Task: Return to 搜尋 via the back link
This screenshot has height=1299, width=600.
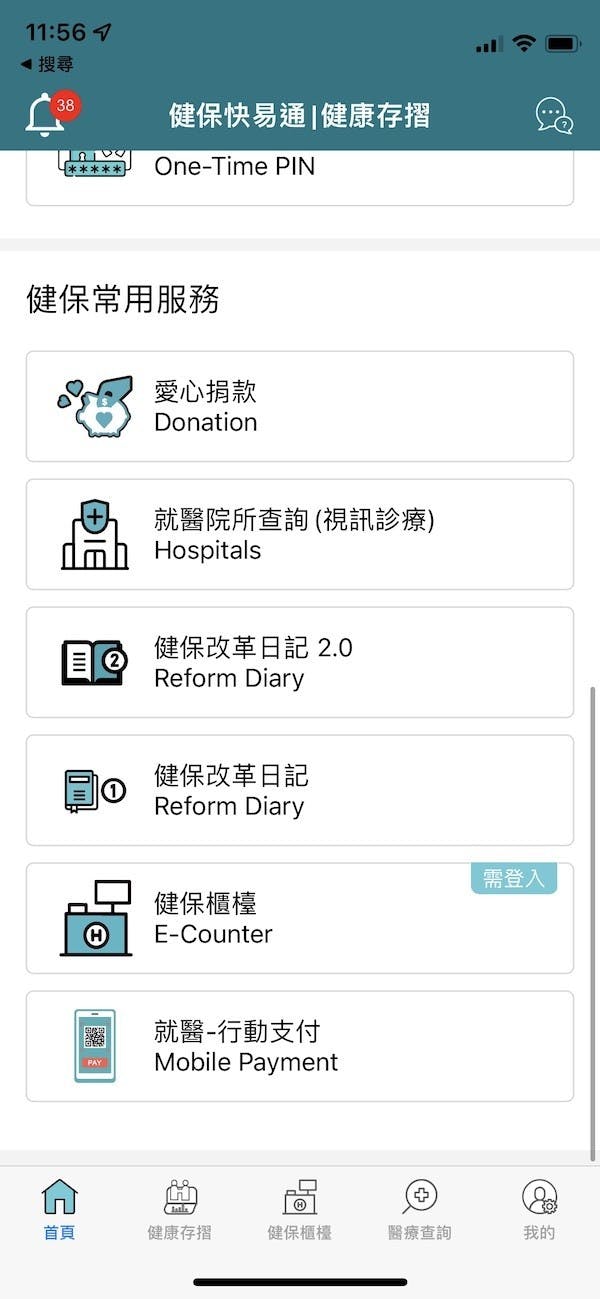Action: point(46,65)
